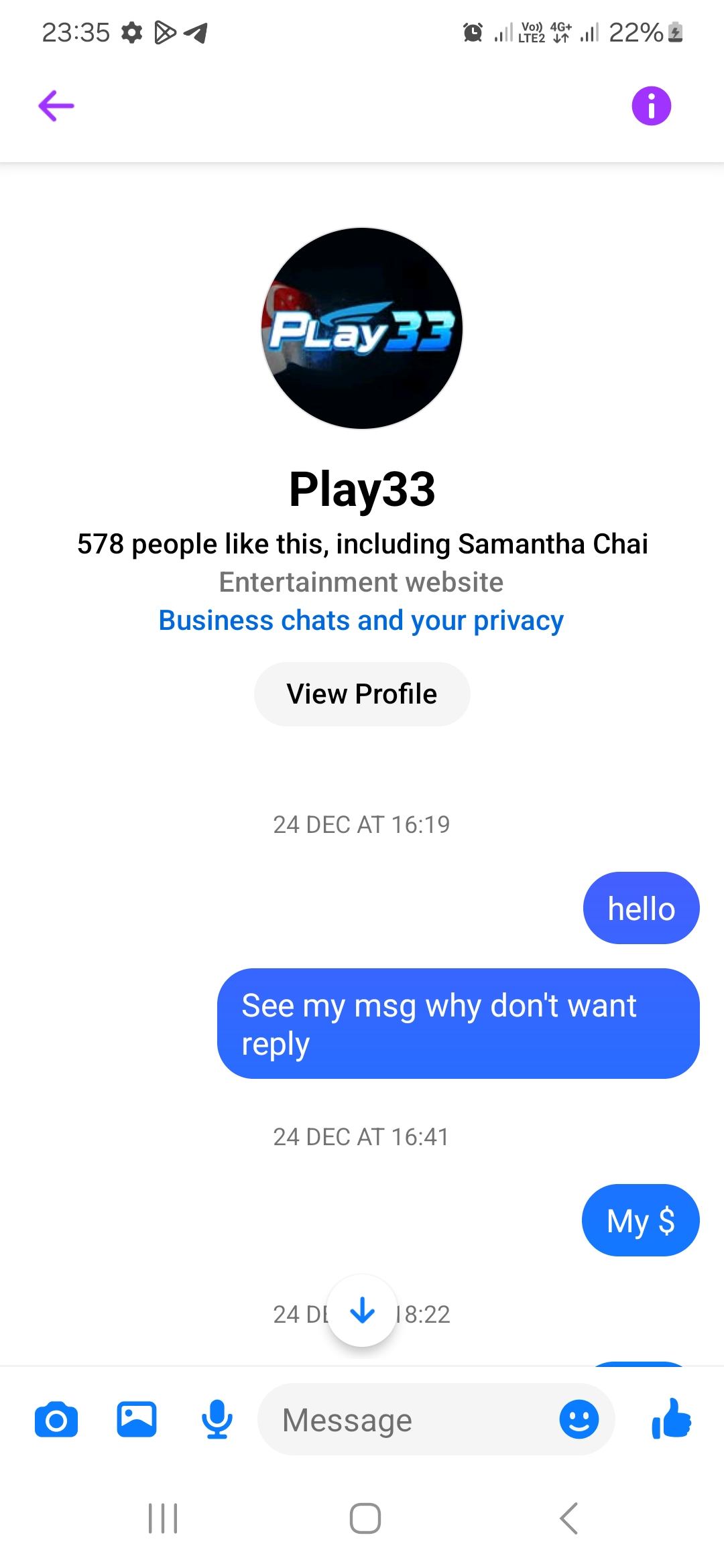Screen dimensions: 724x1568
Task: Open the photo gallery picker
Action: coord(137,1419)
